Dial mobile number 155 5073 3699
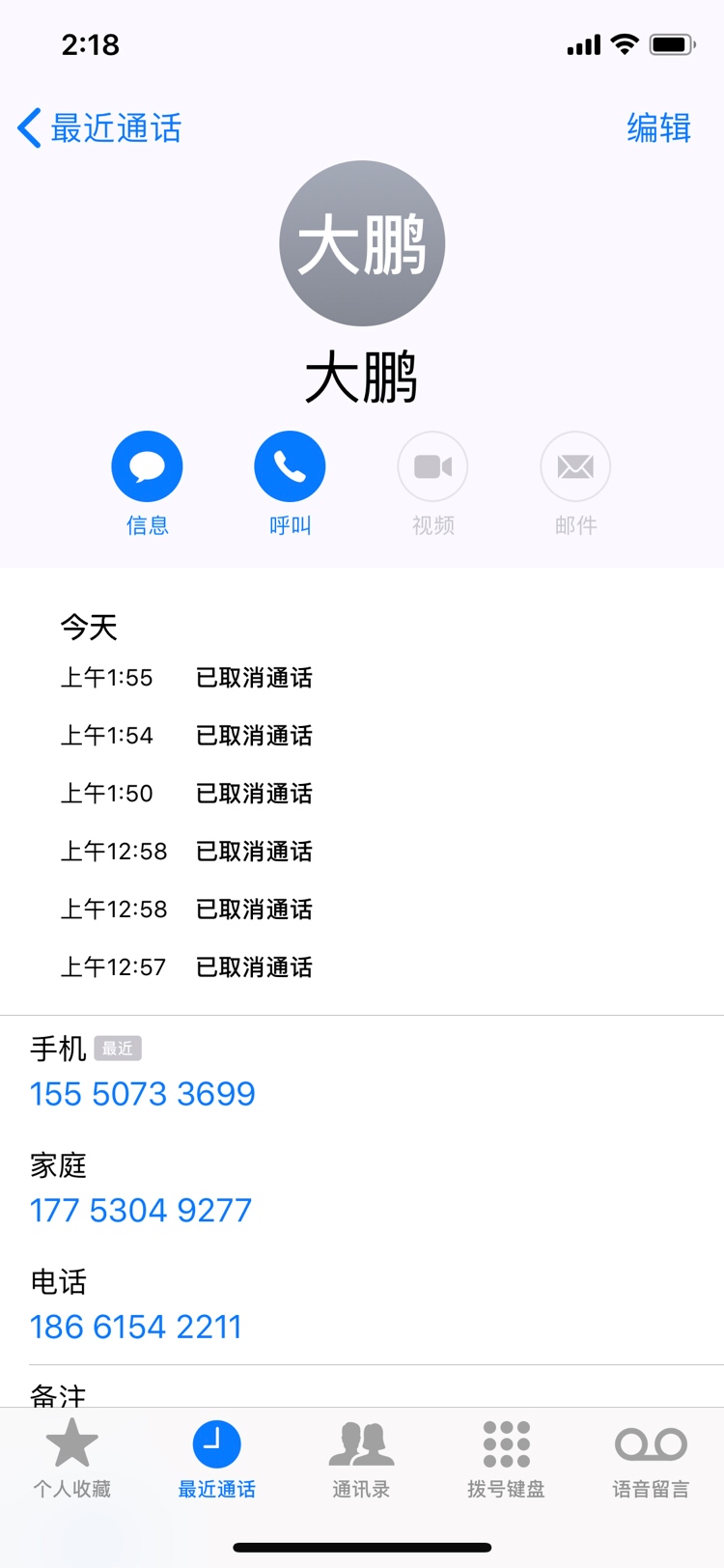724x1568 pixels. click(142, 1094)
